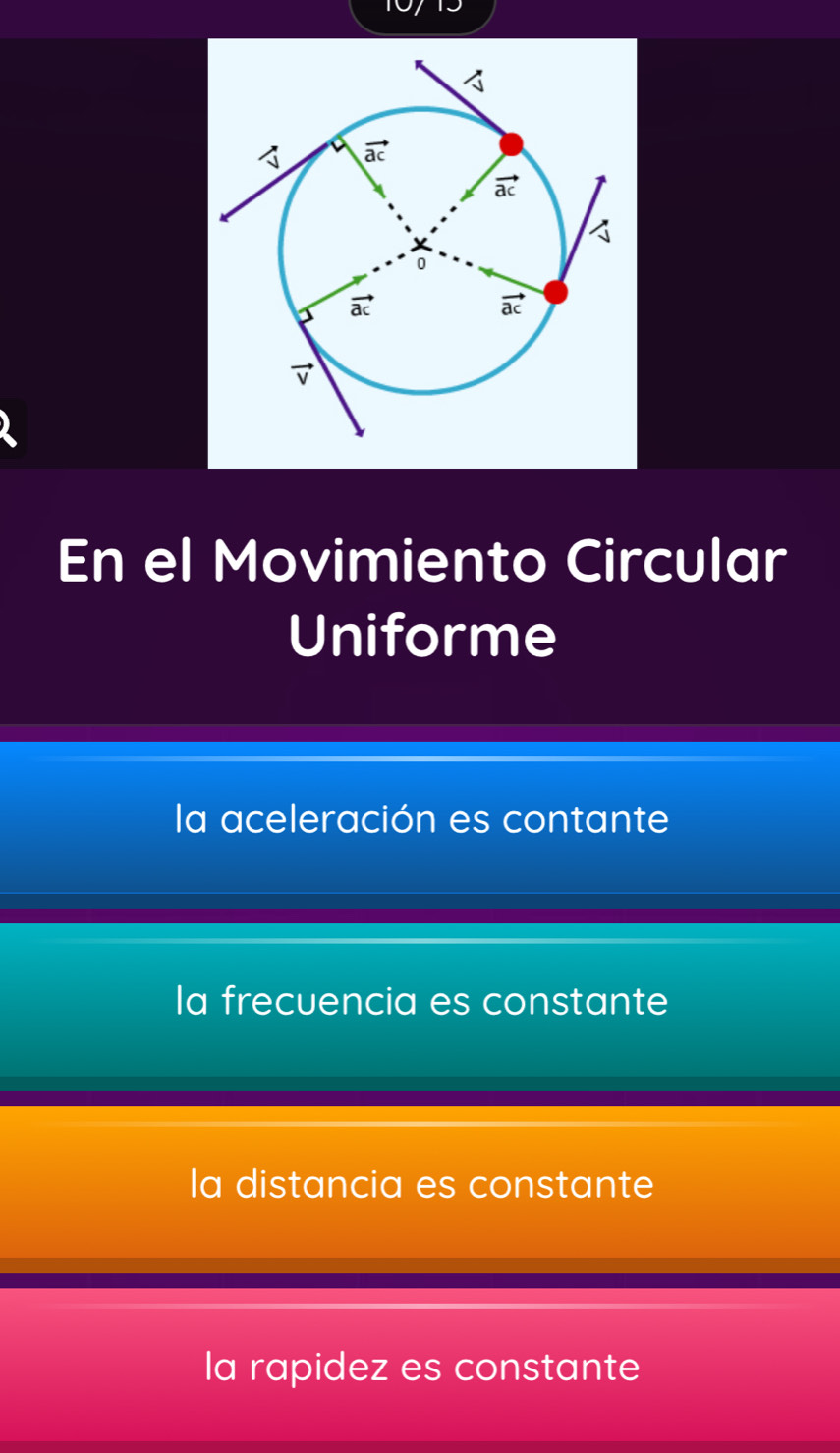Enlarge the circular motion diagram
This screenshot has height=1453, width=840.
pos(422,253)
